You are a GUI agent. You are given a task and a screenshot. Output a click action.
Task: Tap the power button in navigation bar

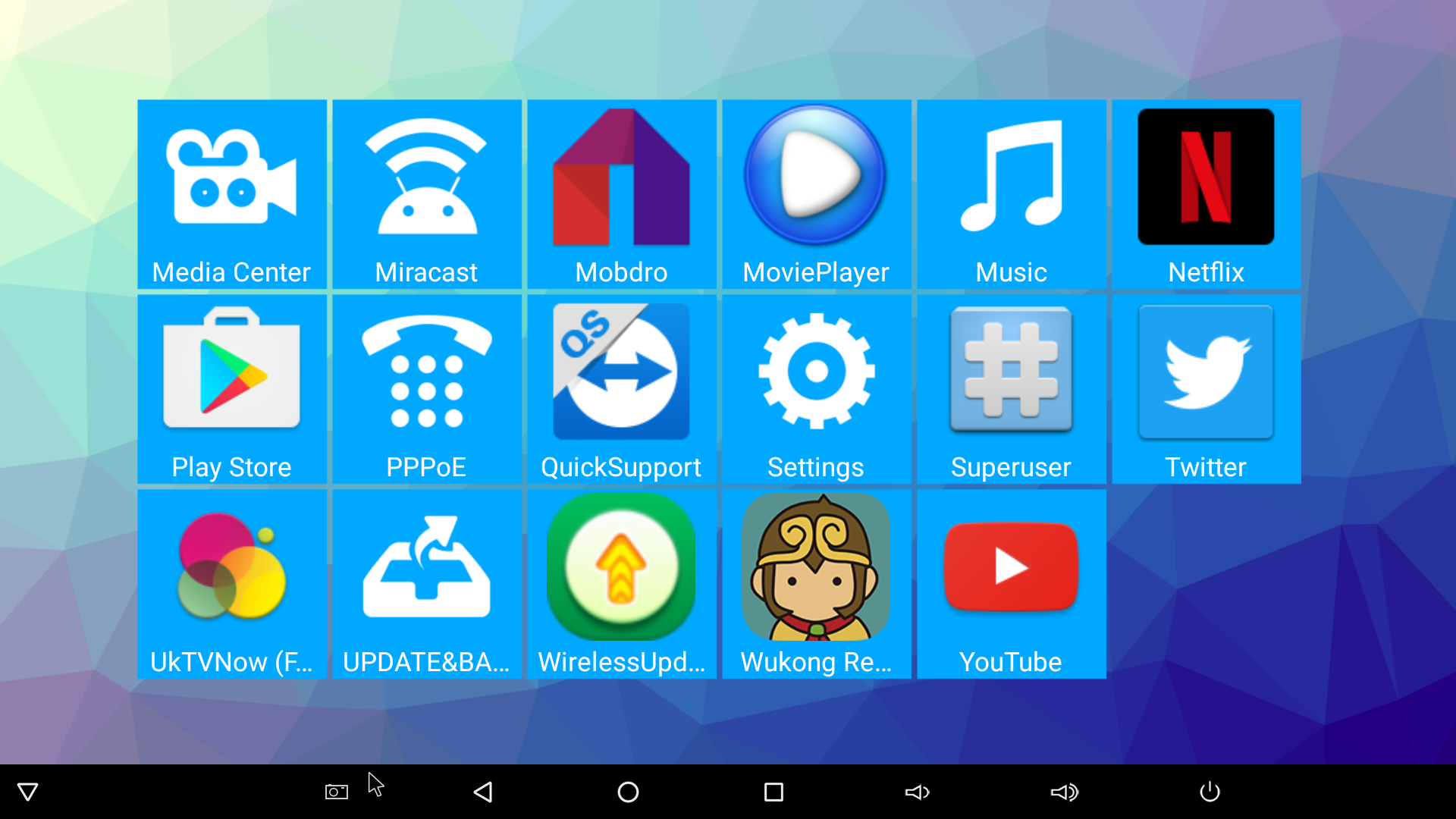pyautogui.click(x=1210, y=792)
